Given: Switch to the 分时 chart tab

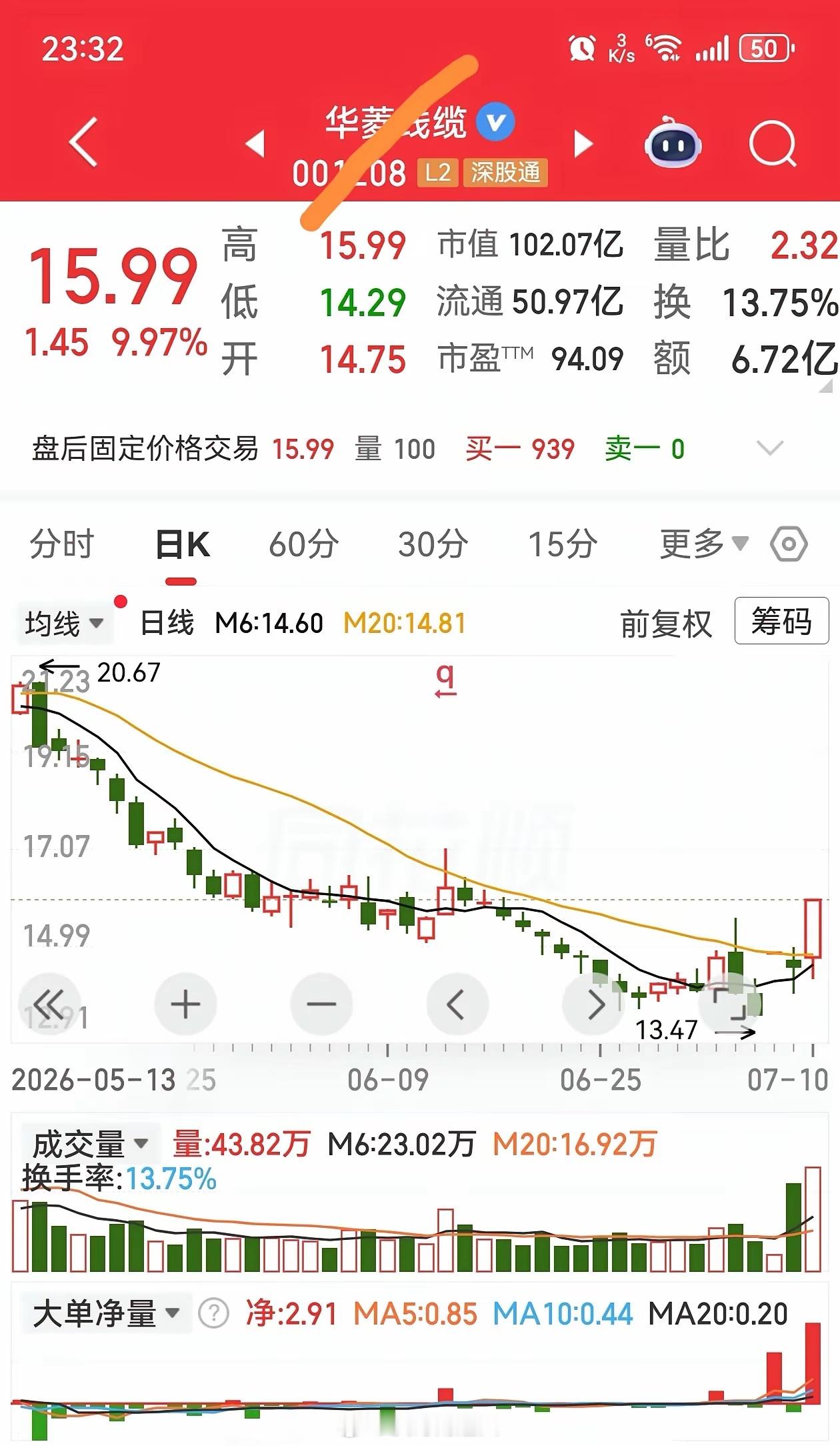Looking at the screenshot, I should click(x=62, y=544).
